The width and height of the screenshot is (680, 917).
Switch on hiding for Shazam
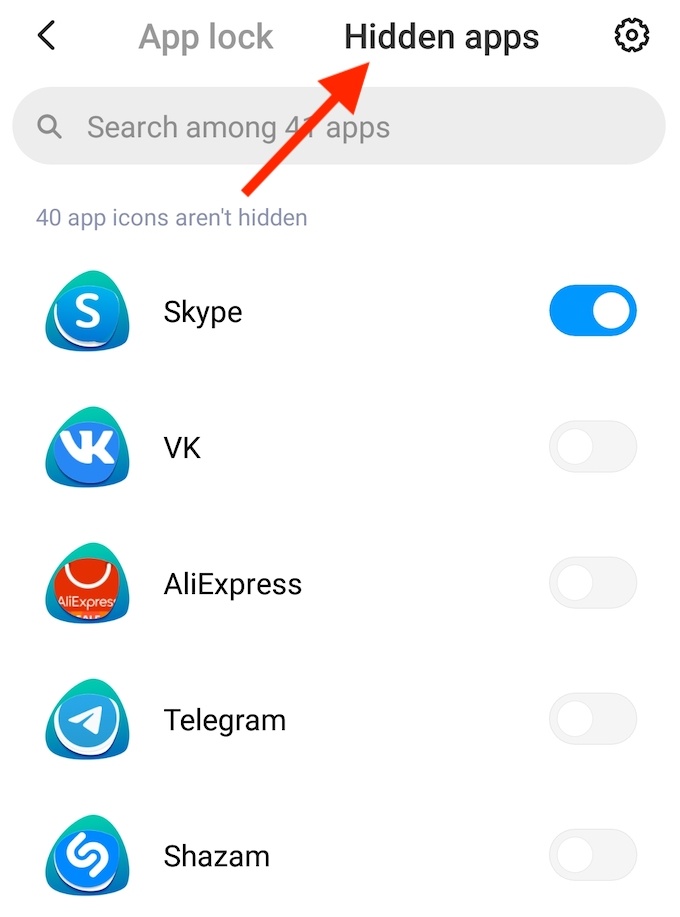(x=592, y=855)
